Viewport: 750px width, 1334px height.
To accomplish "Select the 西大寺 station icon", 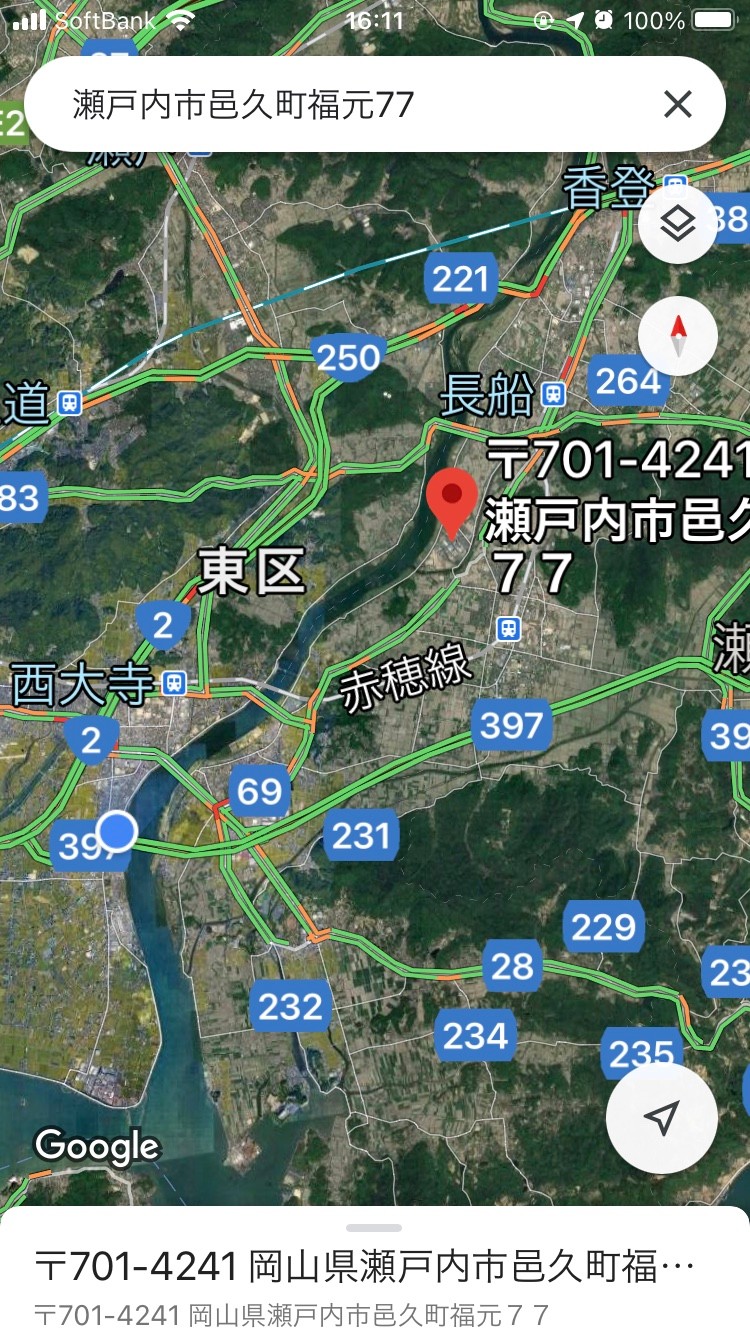I will pyautogui.click(x=174, y=684).
